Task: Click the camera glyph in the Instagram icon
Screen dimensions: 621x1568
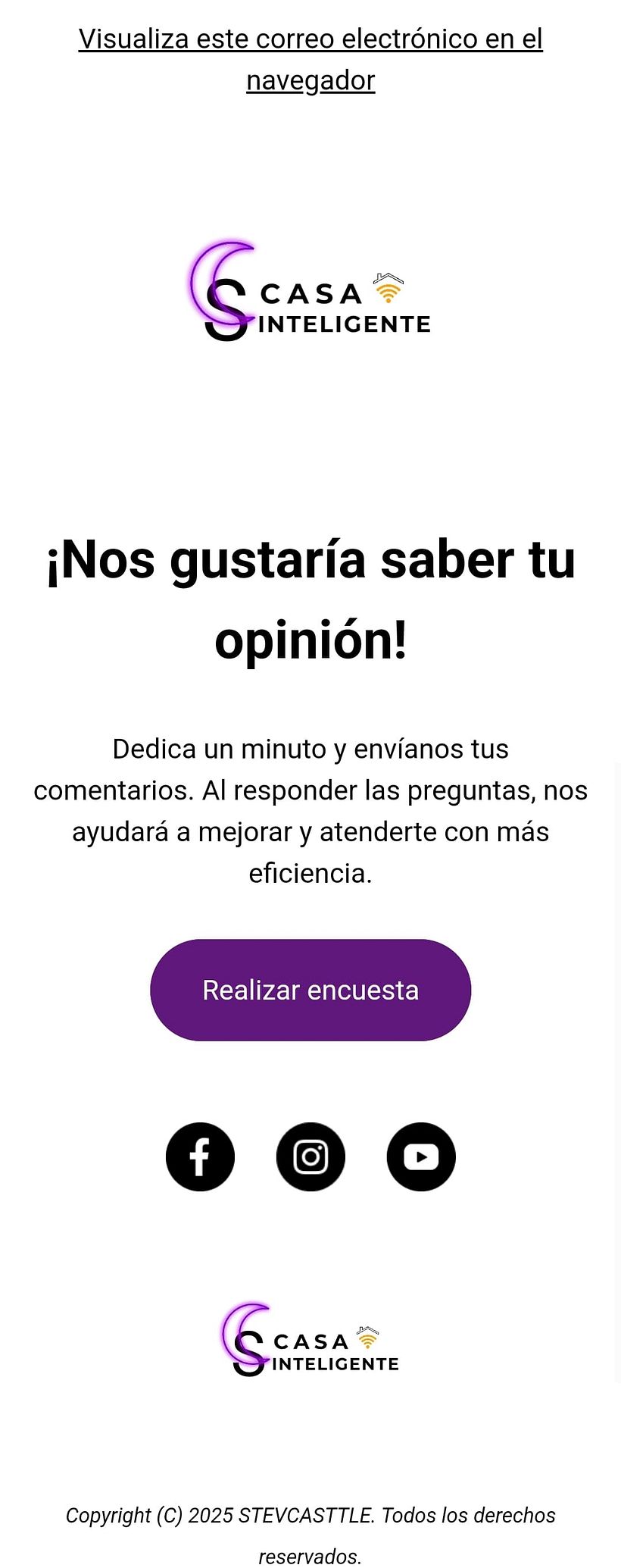Action: pos(310,1156)
